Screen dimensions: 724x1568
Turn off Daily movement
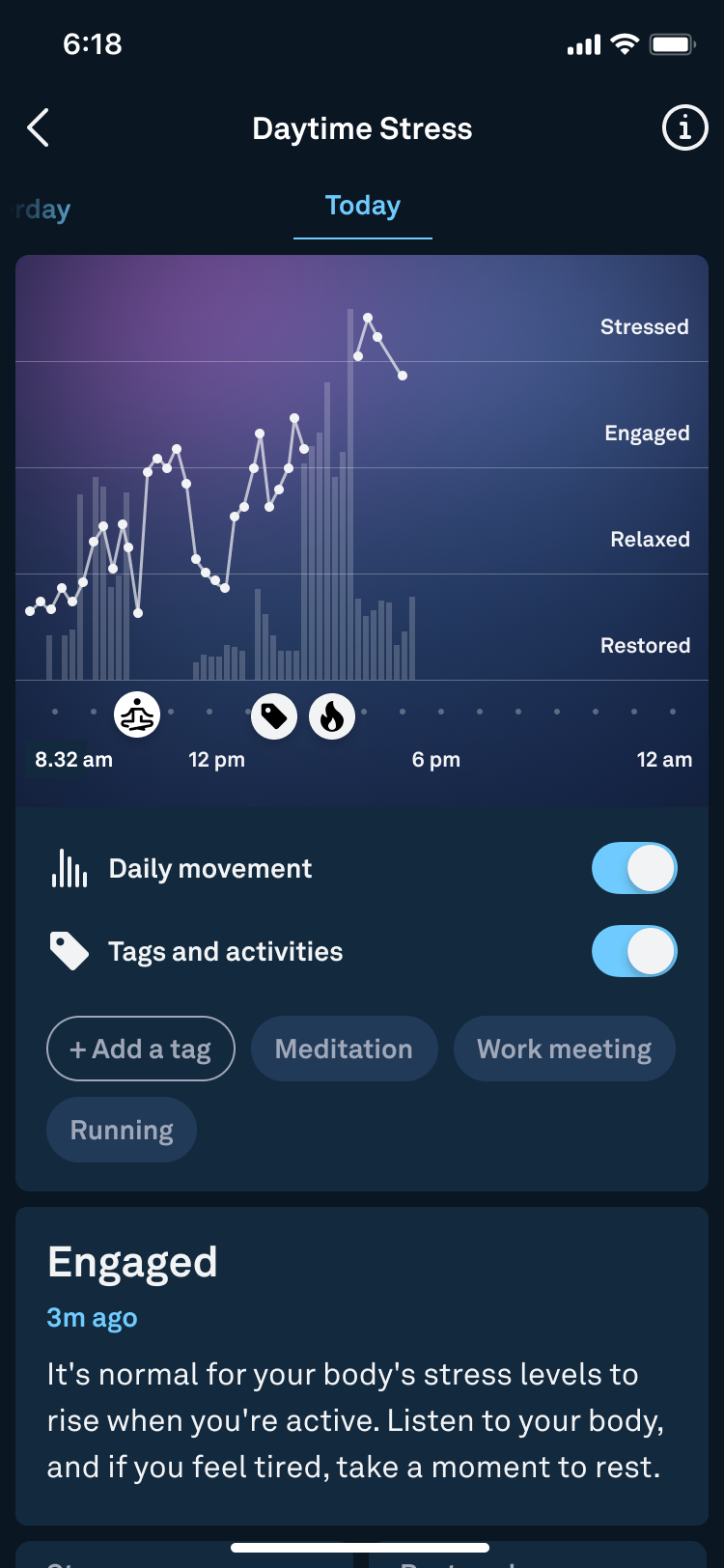[634, 868]
